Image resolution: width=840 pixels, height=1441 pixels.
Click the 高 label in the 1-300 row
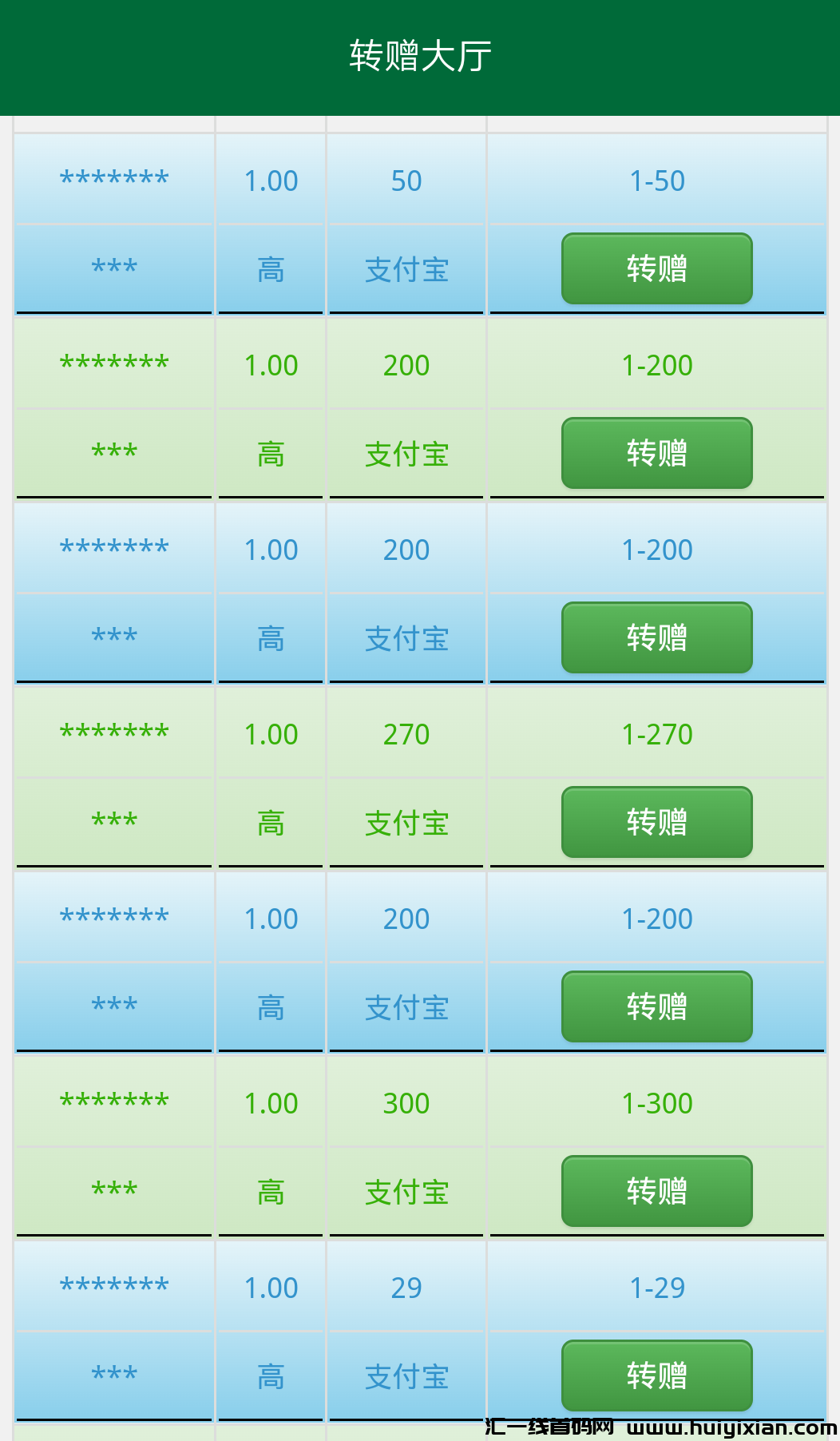click(x=270, y=1192)
